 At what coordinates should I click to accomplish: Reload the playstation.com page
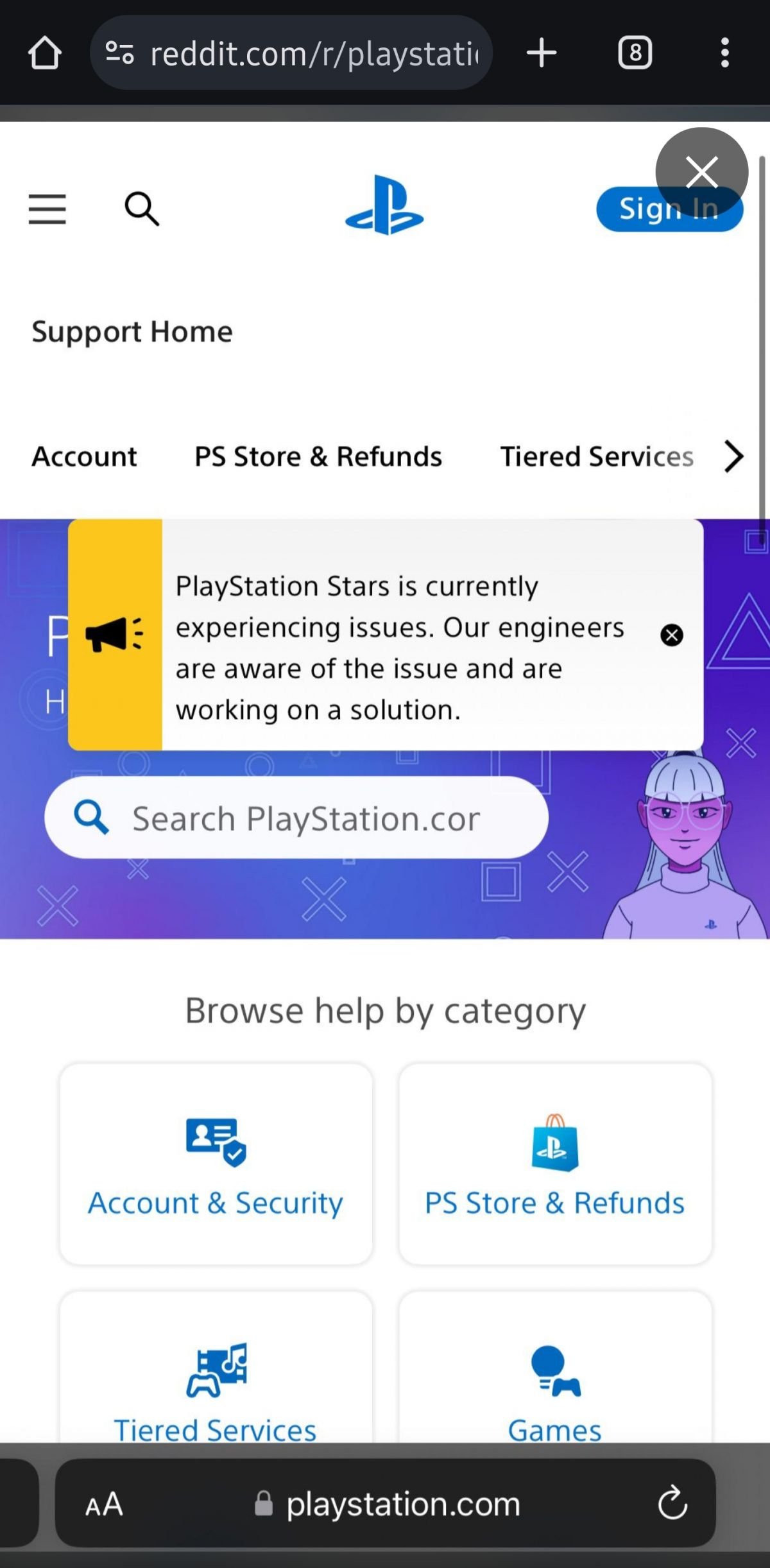click(x=672, y=1503)
